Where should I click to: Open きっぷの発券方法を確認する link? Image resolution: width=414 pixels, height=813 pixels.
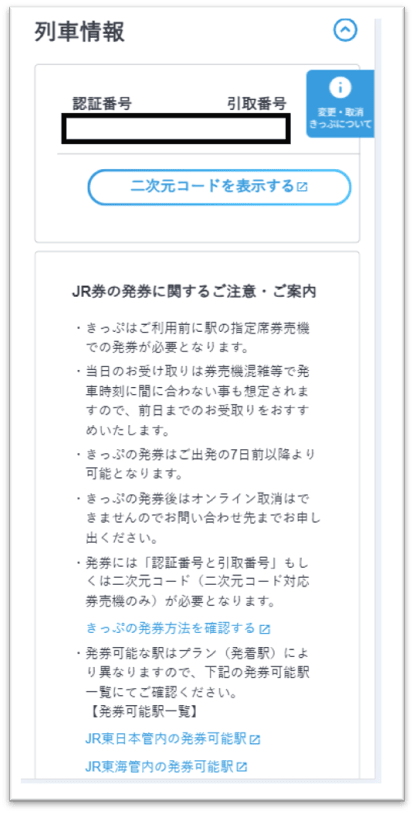[x=178, y=628]
